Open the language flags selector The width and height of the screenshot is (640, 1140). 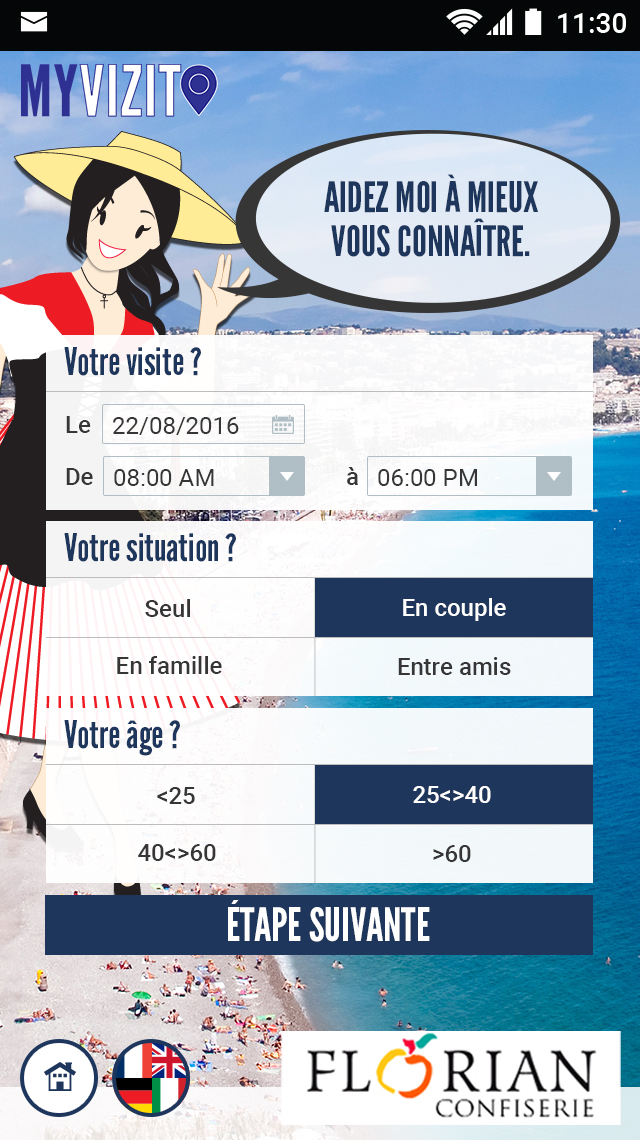point(151,1077)
